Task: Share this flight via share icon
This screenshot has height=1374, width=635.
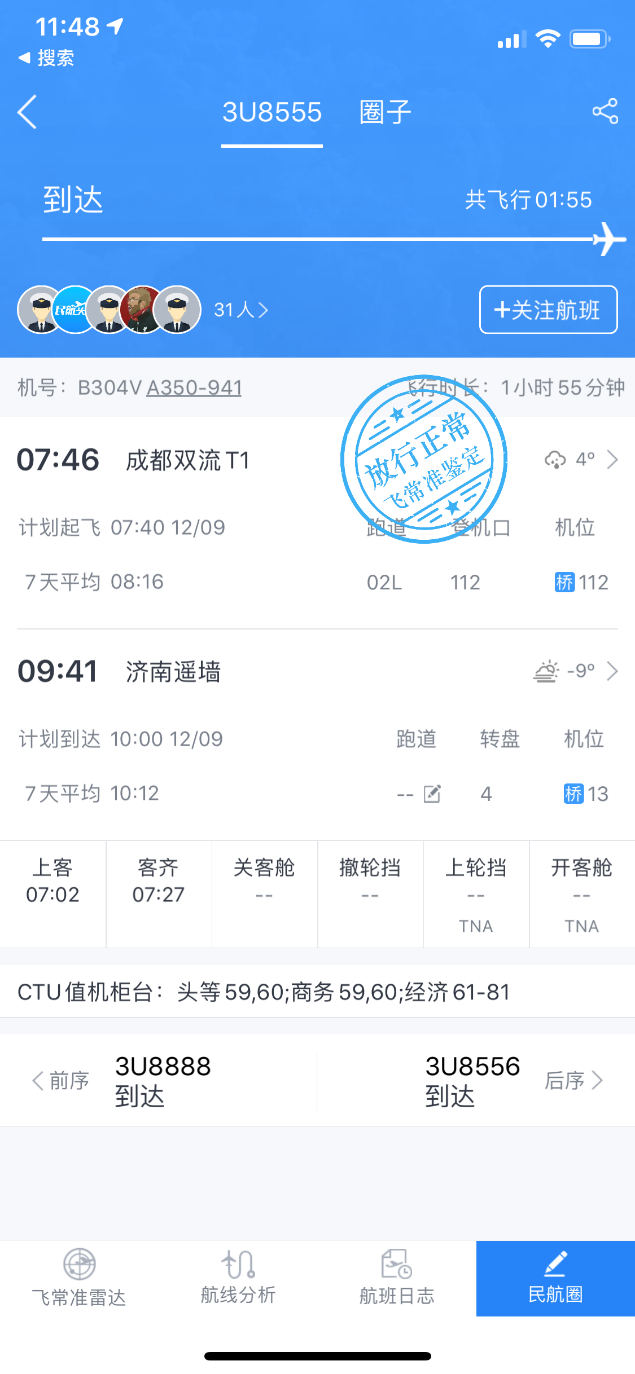Action: pyautogui.click(x=605, y=111)
